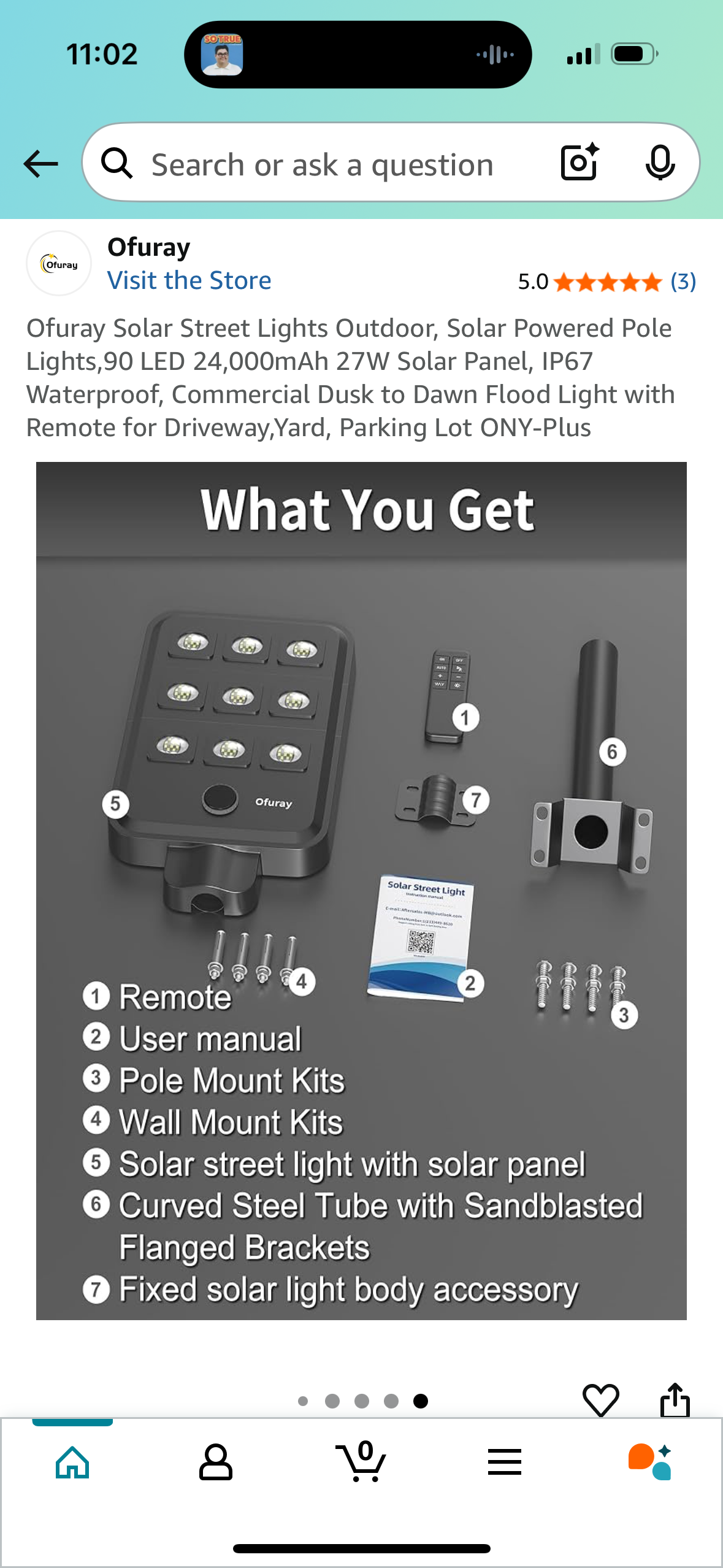This screenshot has height=1568, width=723.
Task: Switch to the Home tab
Action: tap(72, 1462)
